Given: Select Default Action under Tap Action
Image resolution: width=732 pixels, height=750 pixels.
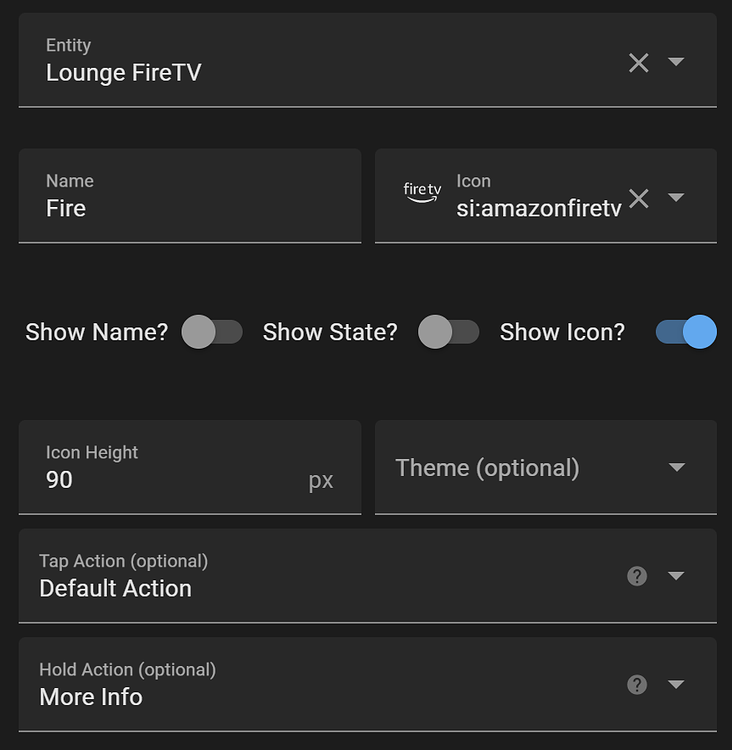Looking at the screenshot, I should [x=115, y=589].
